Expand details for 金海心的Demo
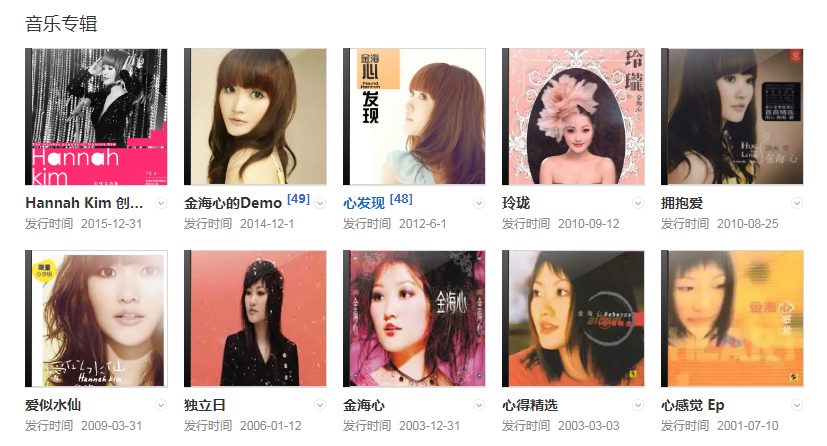827x446 pixels. (320, 203)
